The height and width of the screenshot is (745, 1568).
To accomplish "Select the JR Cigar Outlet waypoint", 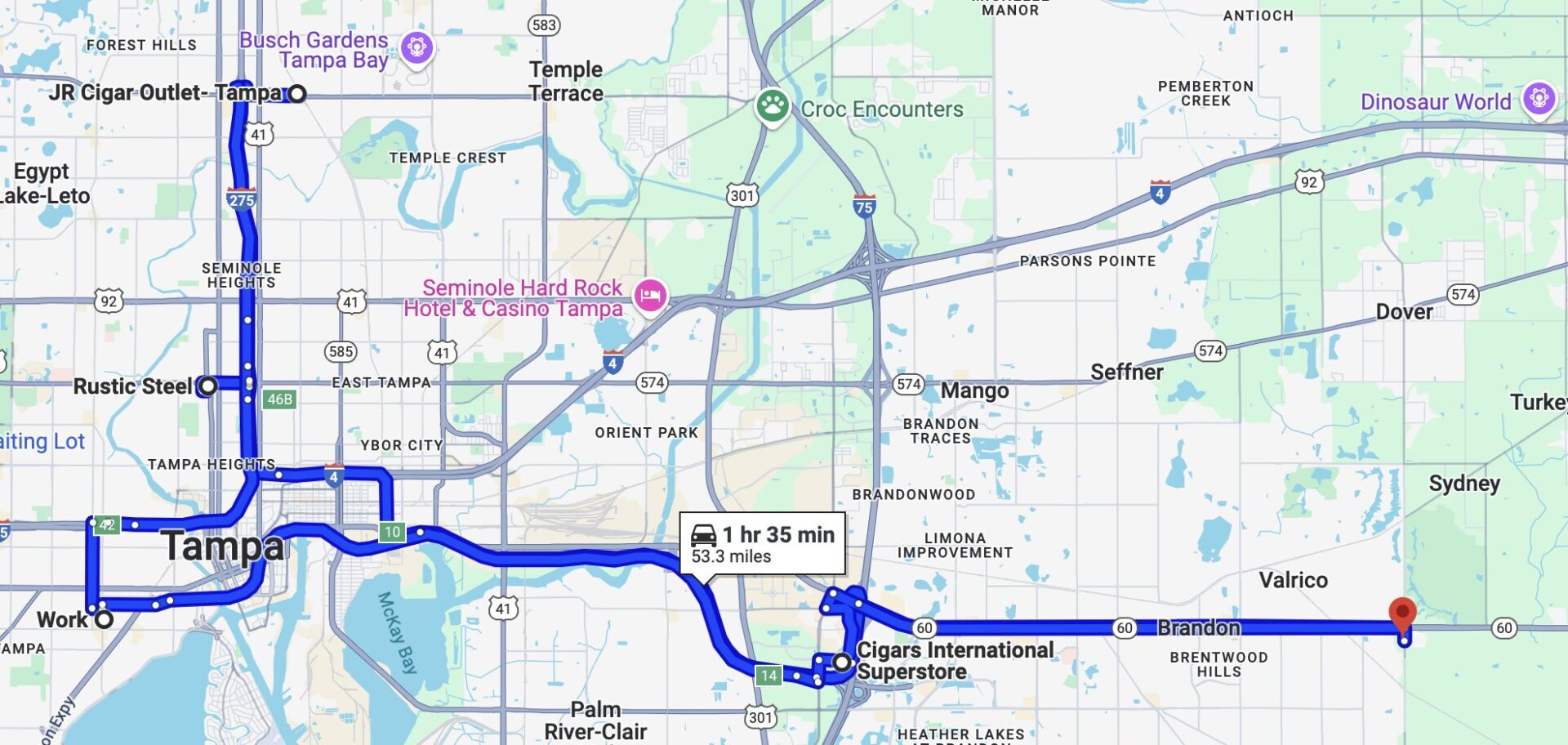I will pos(298,94).
